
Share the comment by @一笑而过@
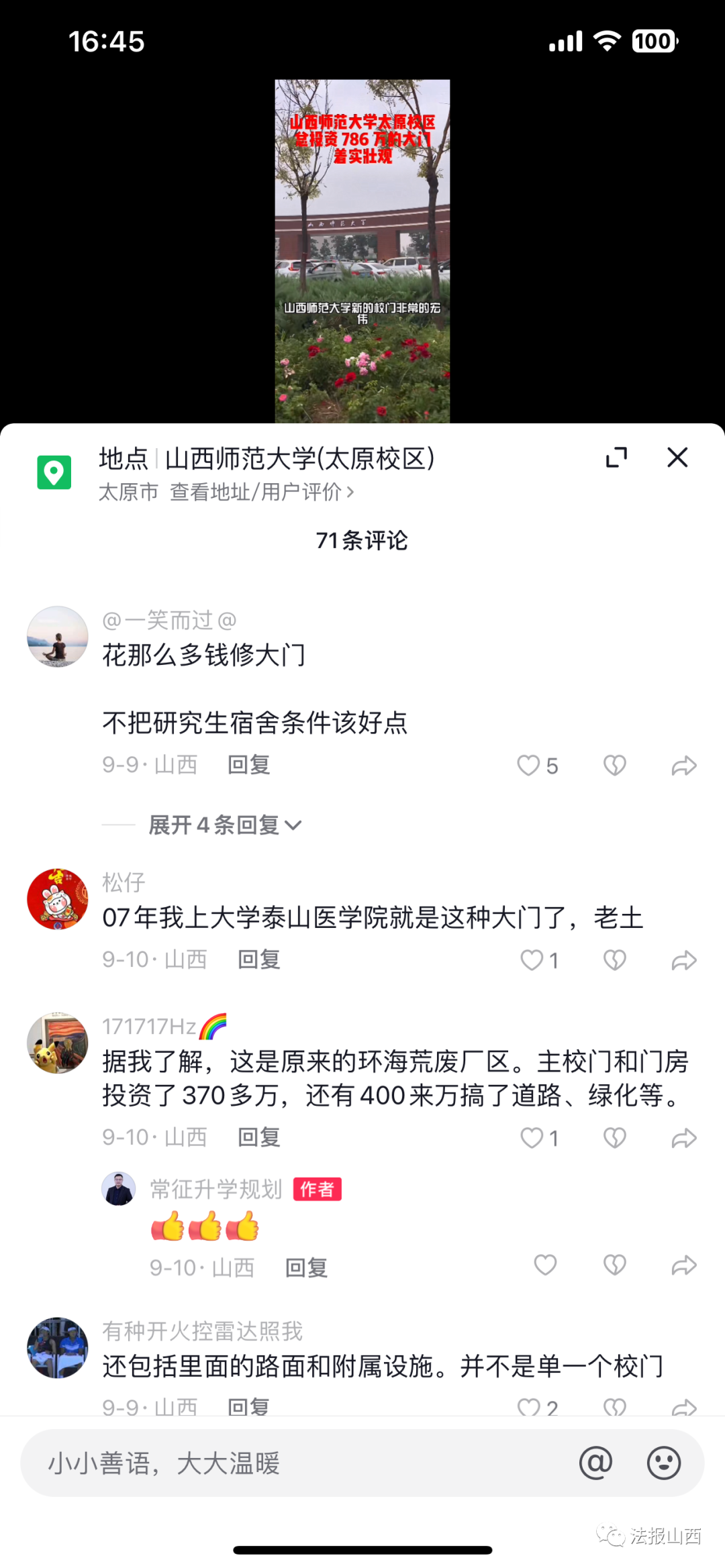click(684, 766)
